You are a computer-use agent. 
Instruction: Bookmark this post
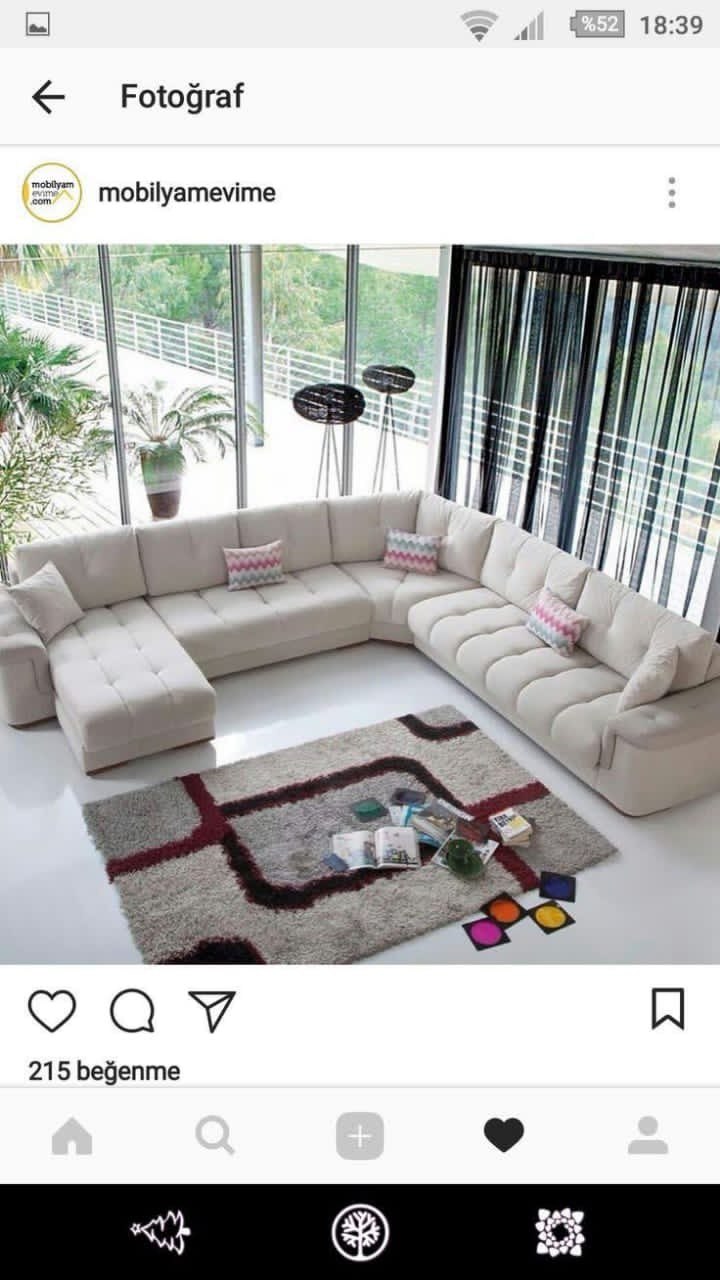(667, 1008)
